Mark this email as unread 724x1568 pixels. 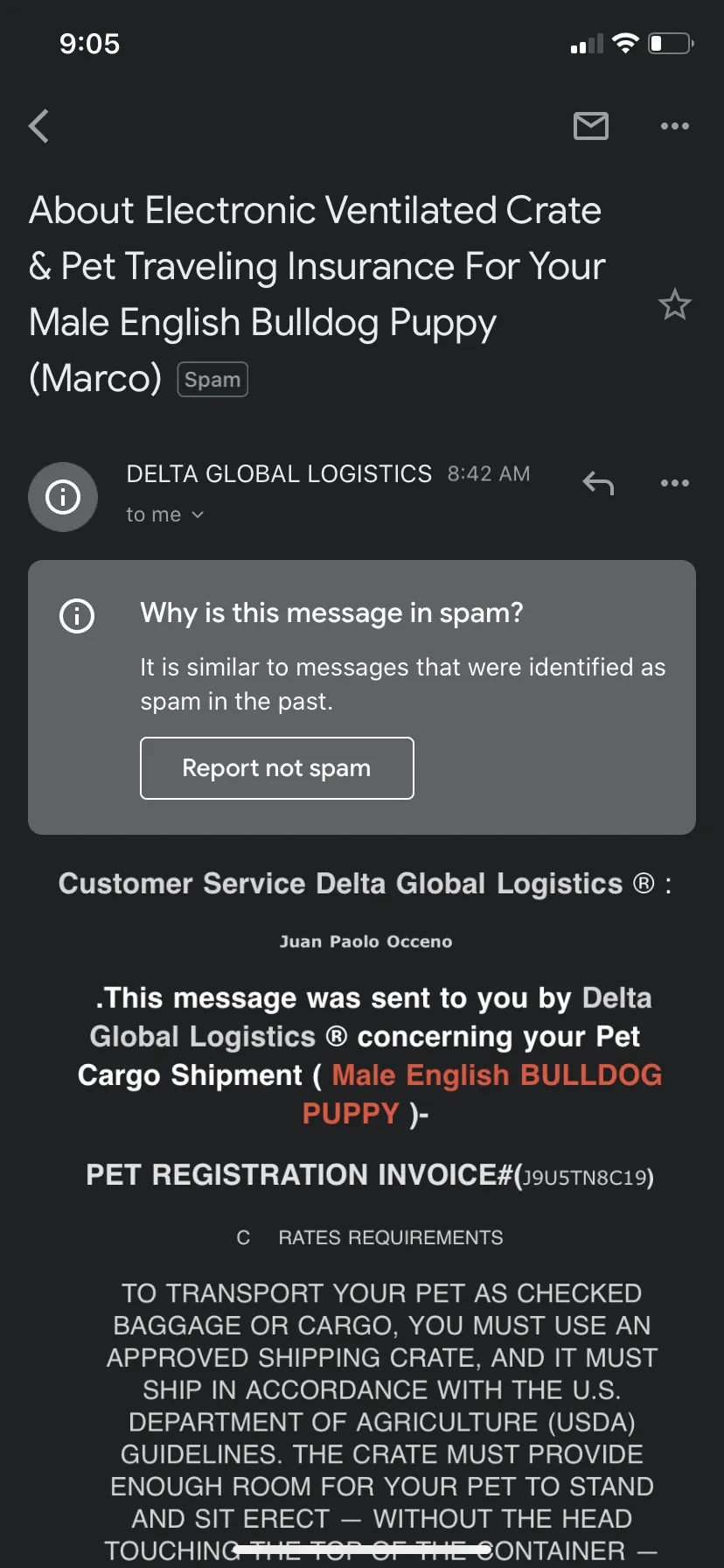tap(591, 126)
